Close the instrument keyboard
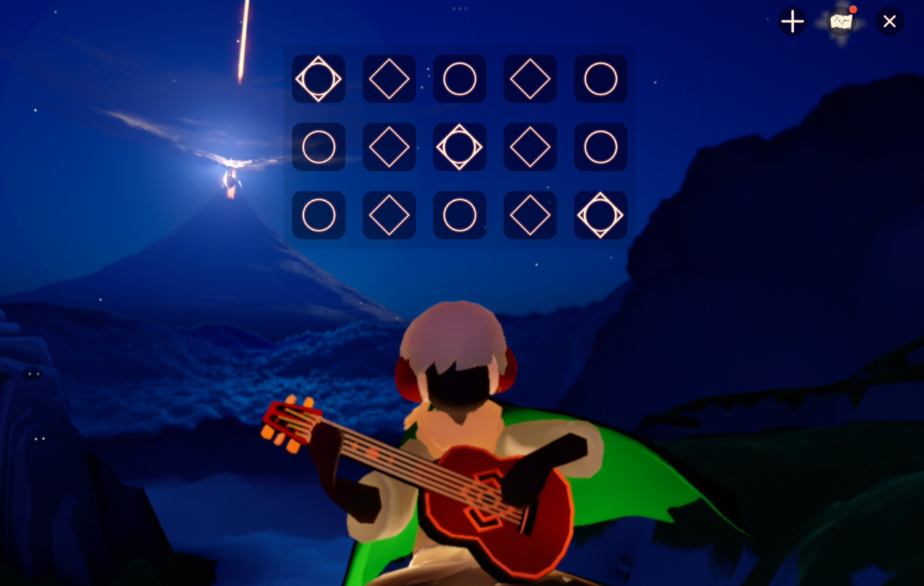The width and height of the screenshot is (924, 586). pyautogui.click(x=889, y=22)
